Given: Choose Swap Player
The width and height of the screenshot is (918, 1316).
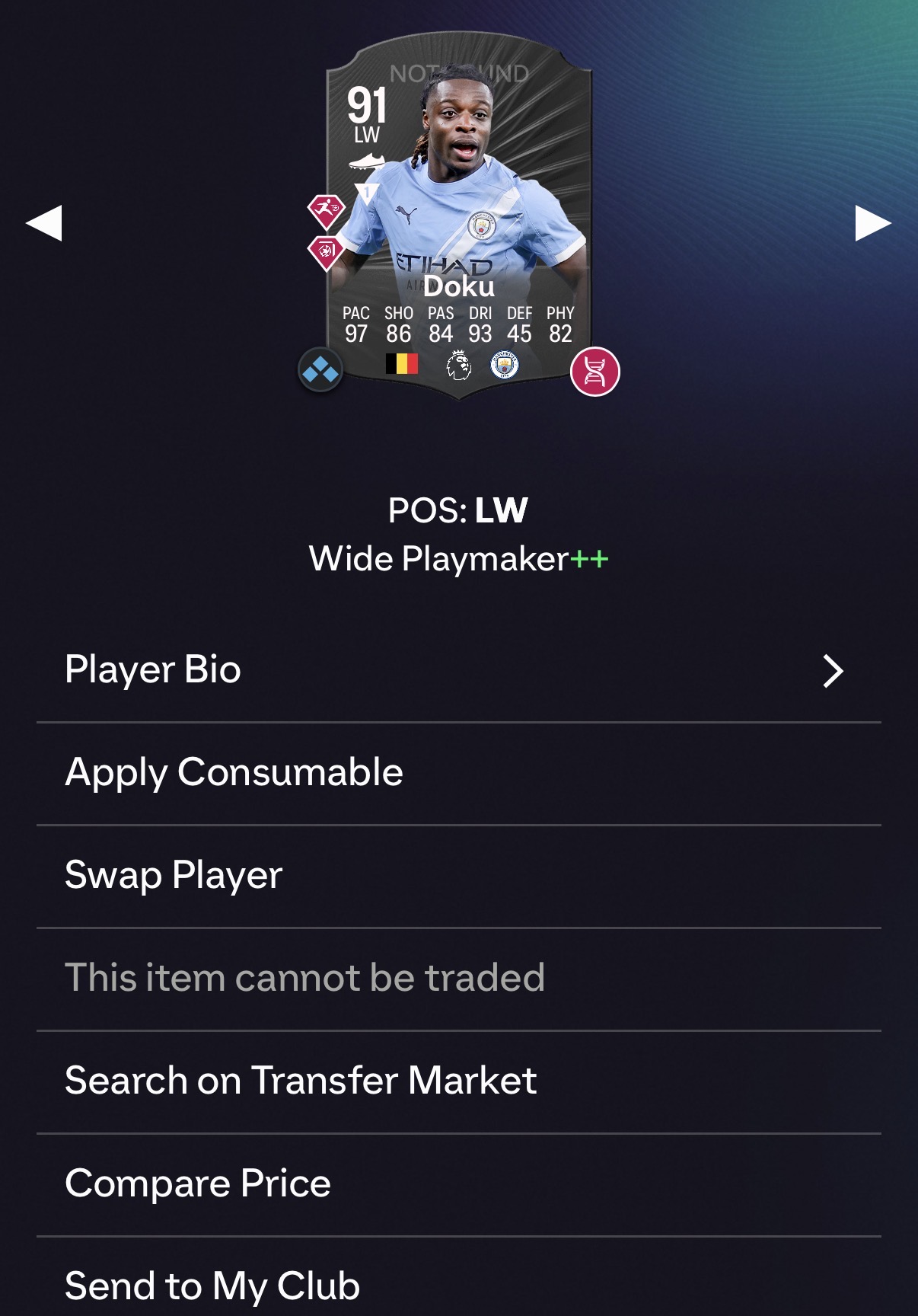Looking at the screenshot, I should click(x=458, y=875).
